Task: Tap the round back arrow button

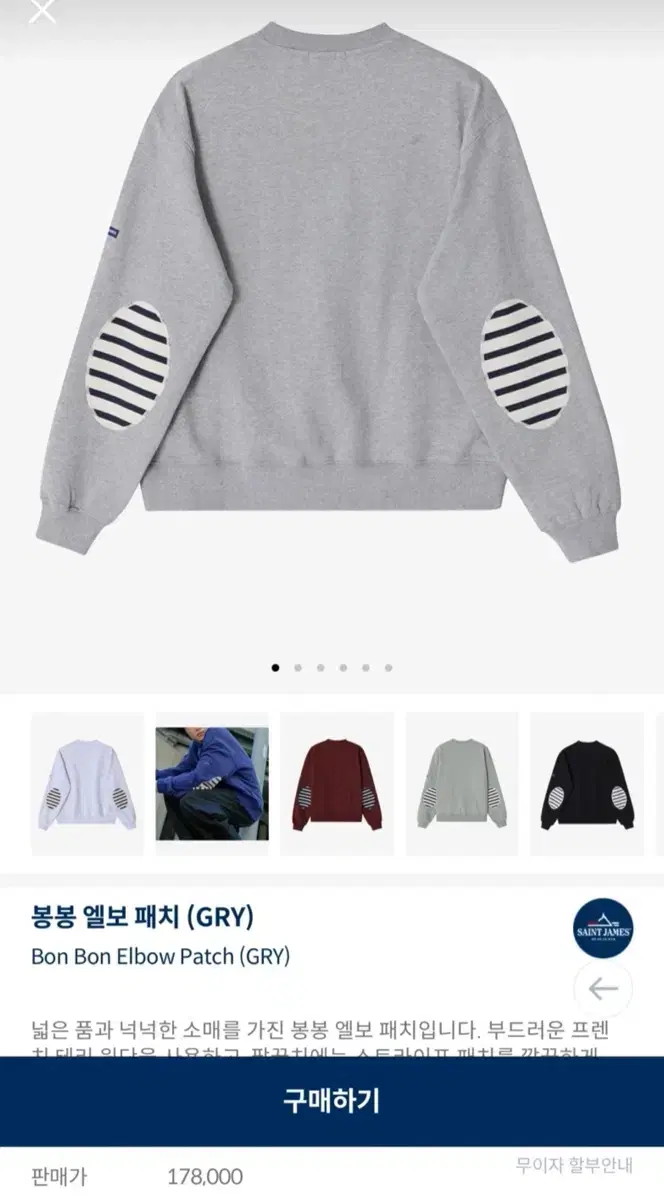Action: [603, 989]
